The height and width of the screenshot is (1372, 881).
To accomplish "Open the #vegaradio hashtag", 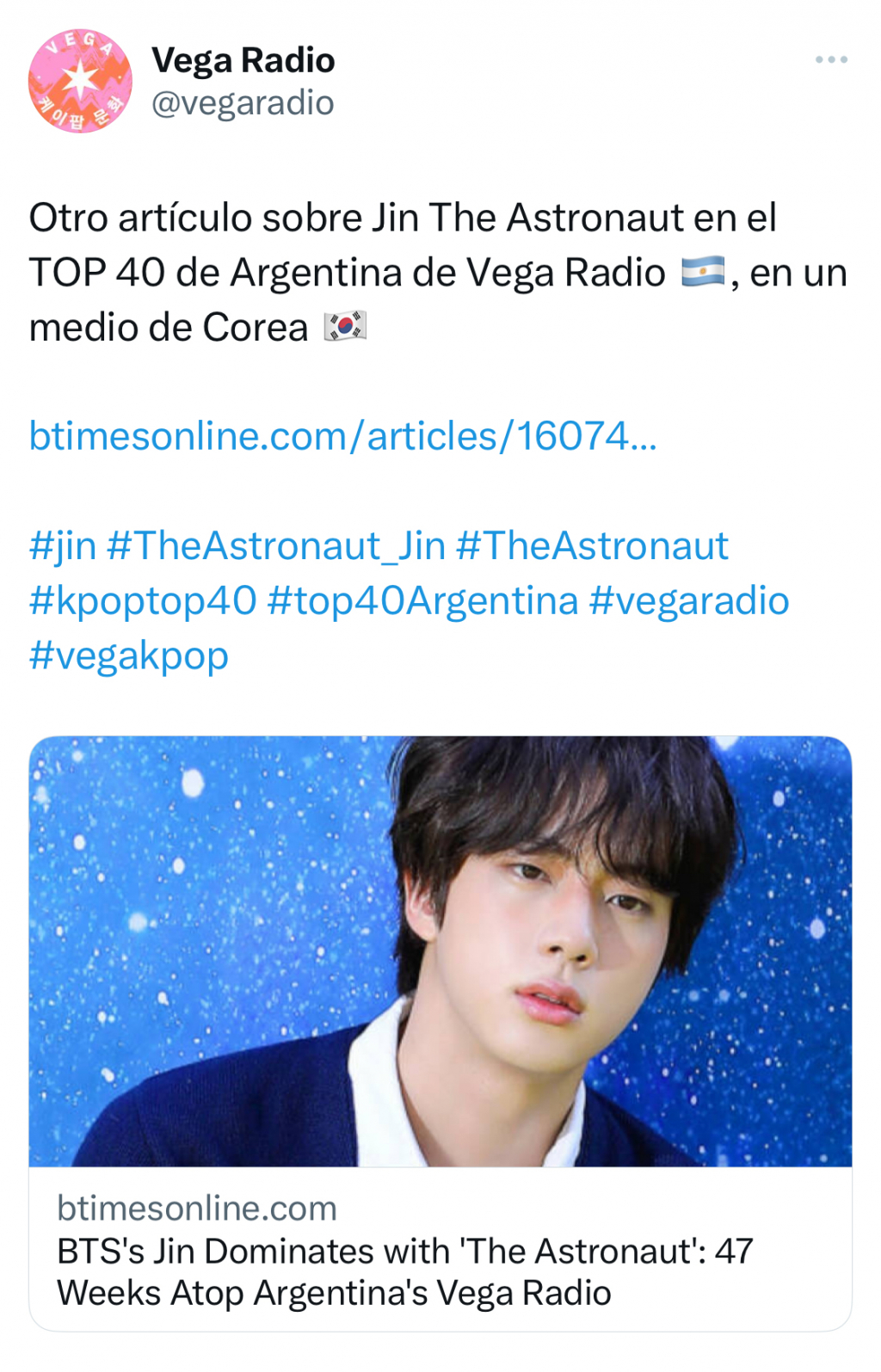I will tap(688, 600).
